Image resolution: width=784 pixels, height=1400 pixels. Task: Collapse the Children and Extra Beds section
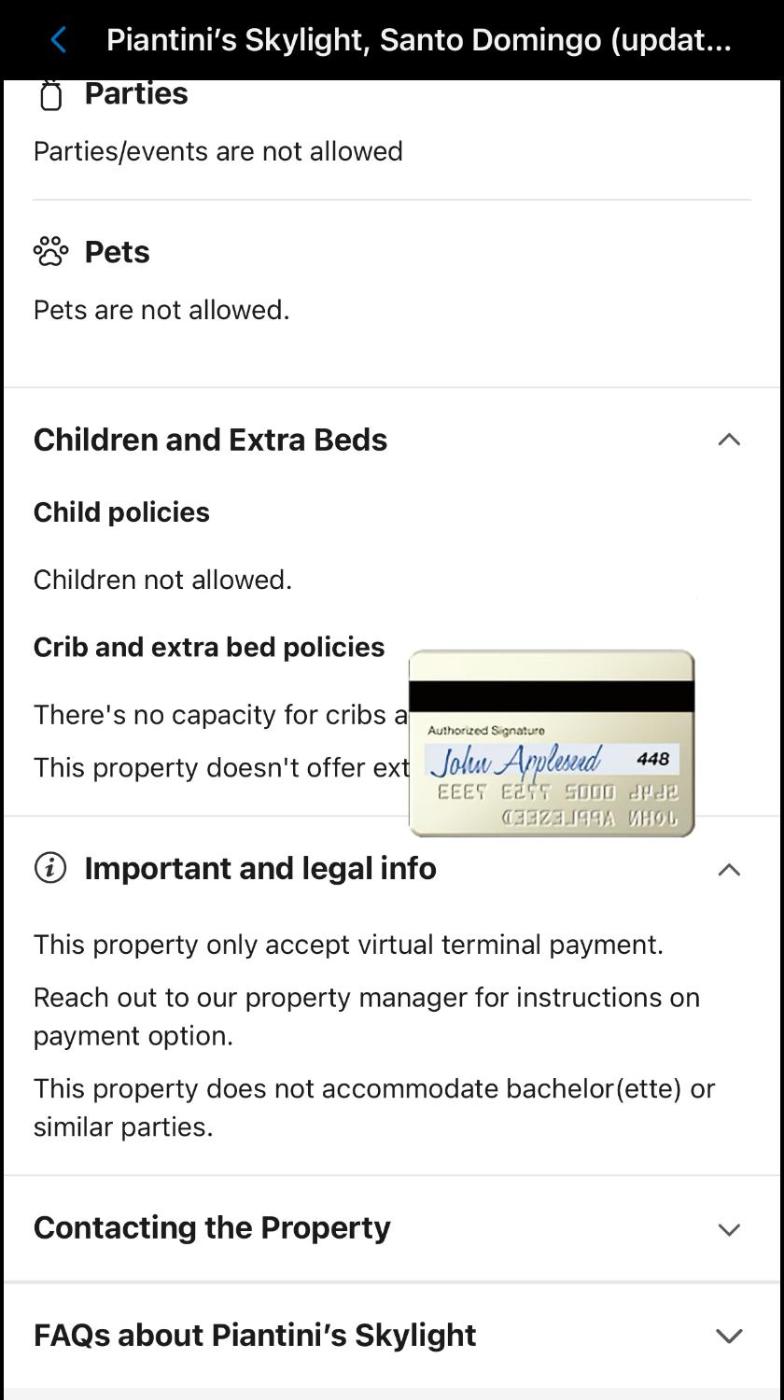pyautogui.click(x=729, y=440)
